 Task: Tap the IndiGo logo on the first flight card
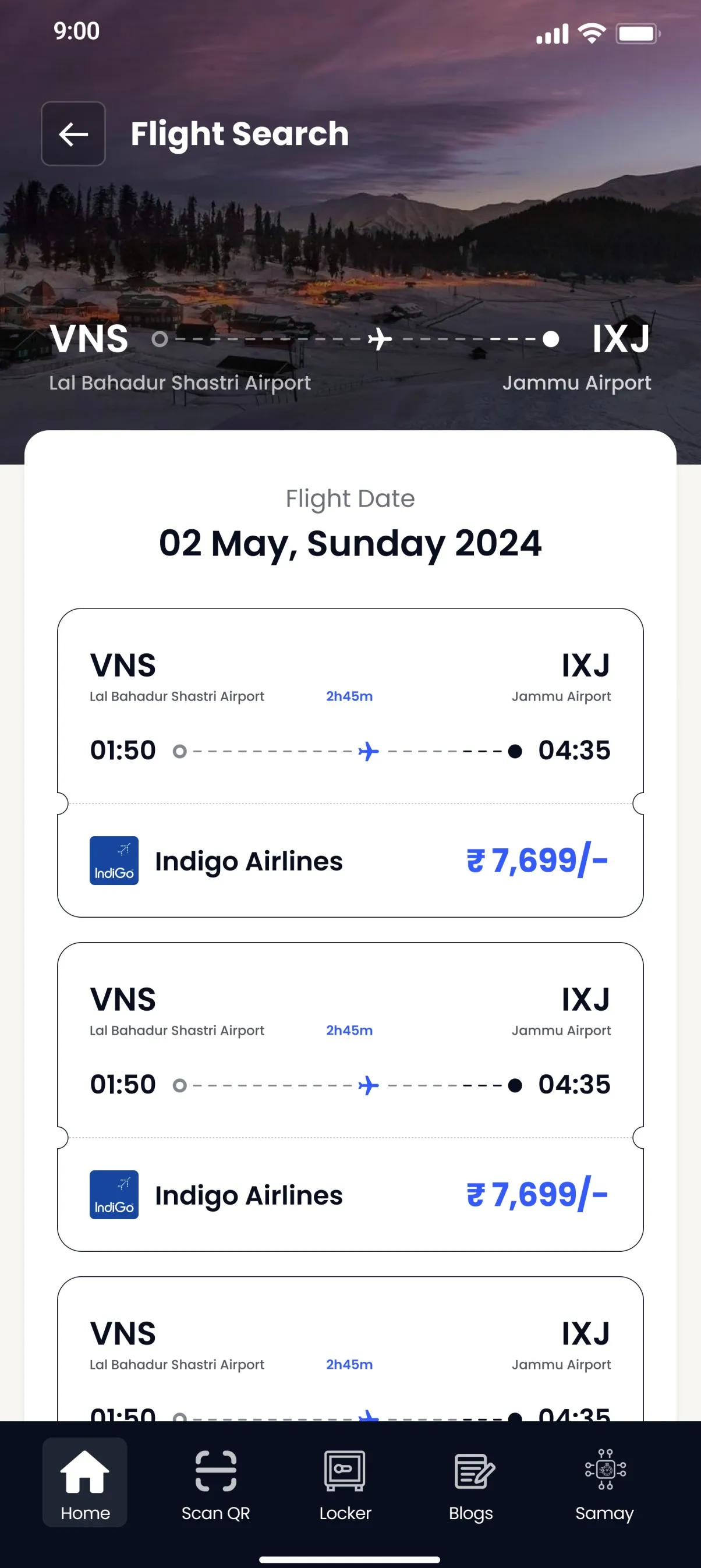[x=114, y=860]
